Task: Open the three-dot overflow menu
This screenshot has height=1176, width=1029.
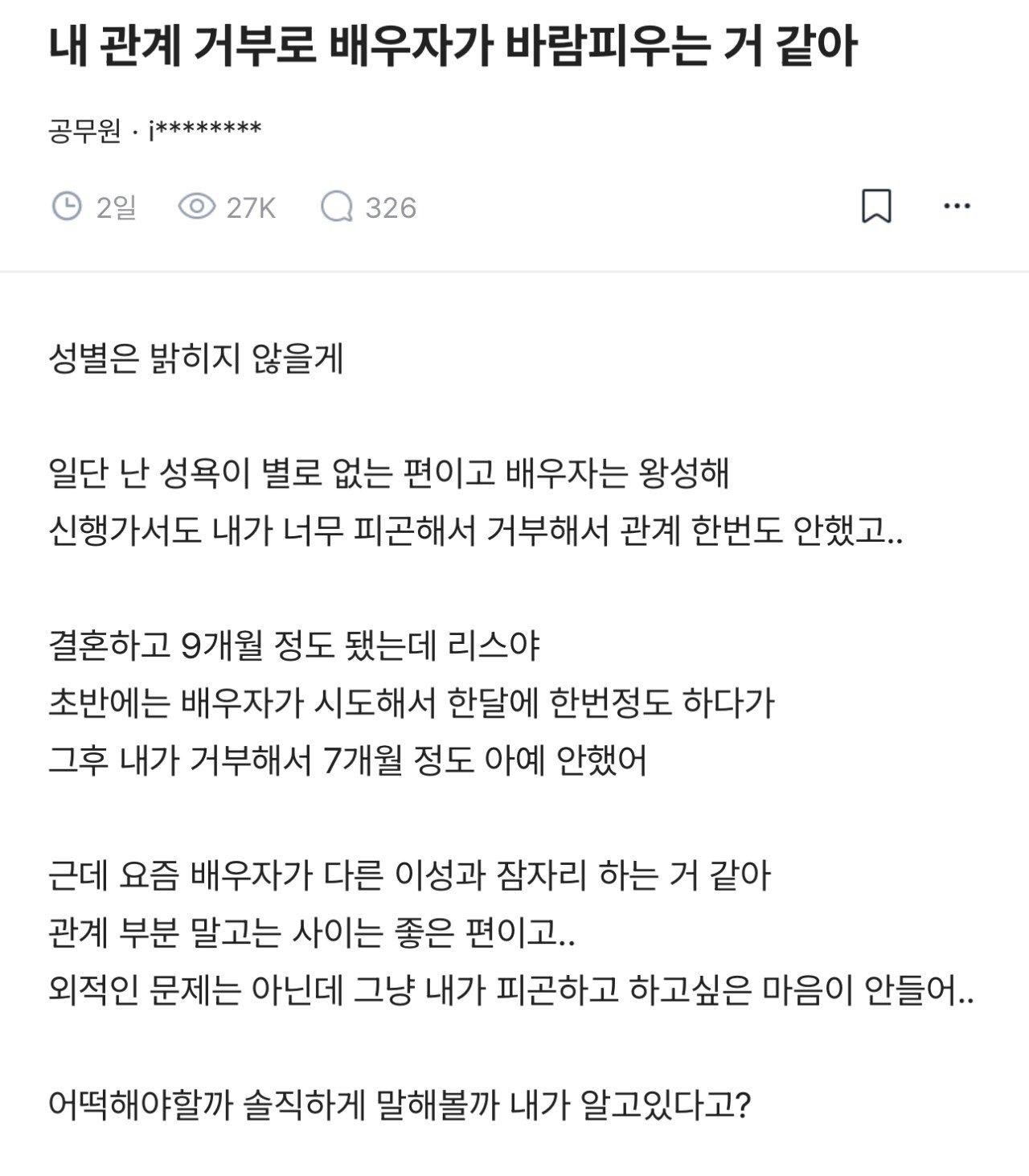Action: pos(957,207)
